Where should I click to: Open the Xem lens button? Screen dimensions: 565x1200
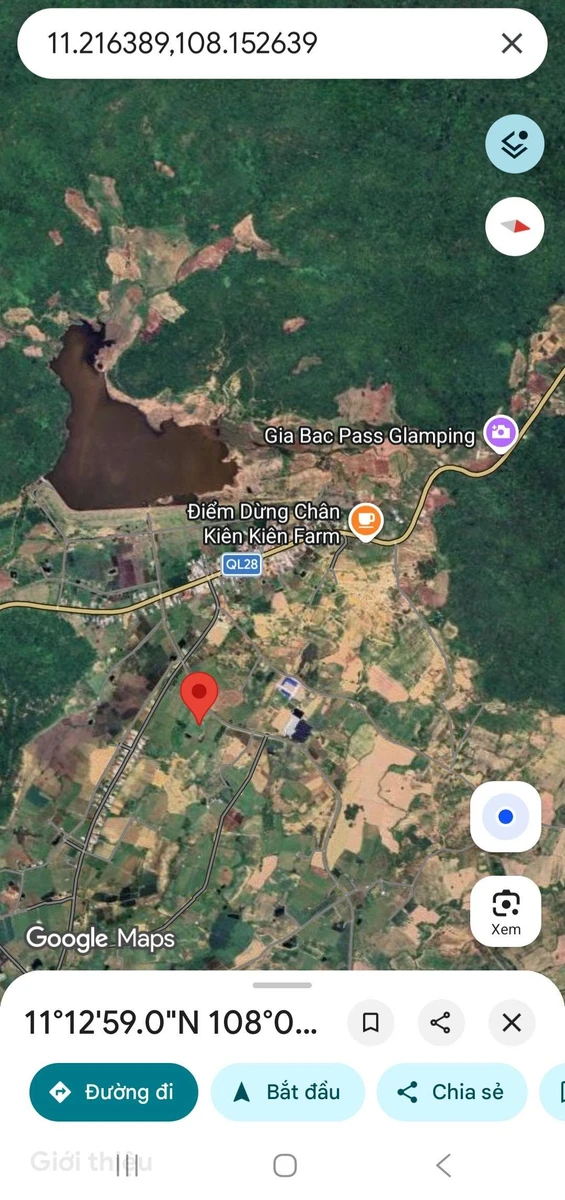tap(506, 911)
